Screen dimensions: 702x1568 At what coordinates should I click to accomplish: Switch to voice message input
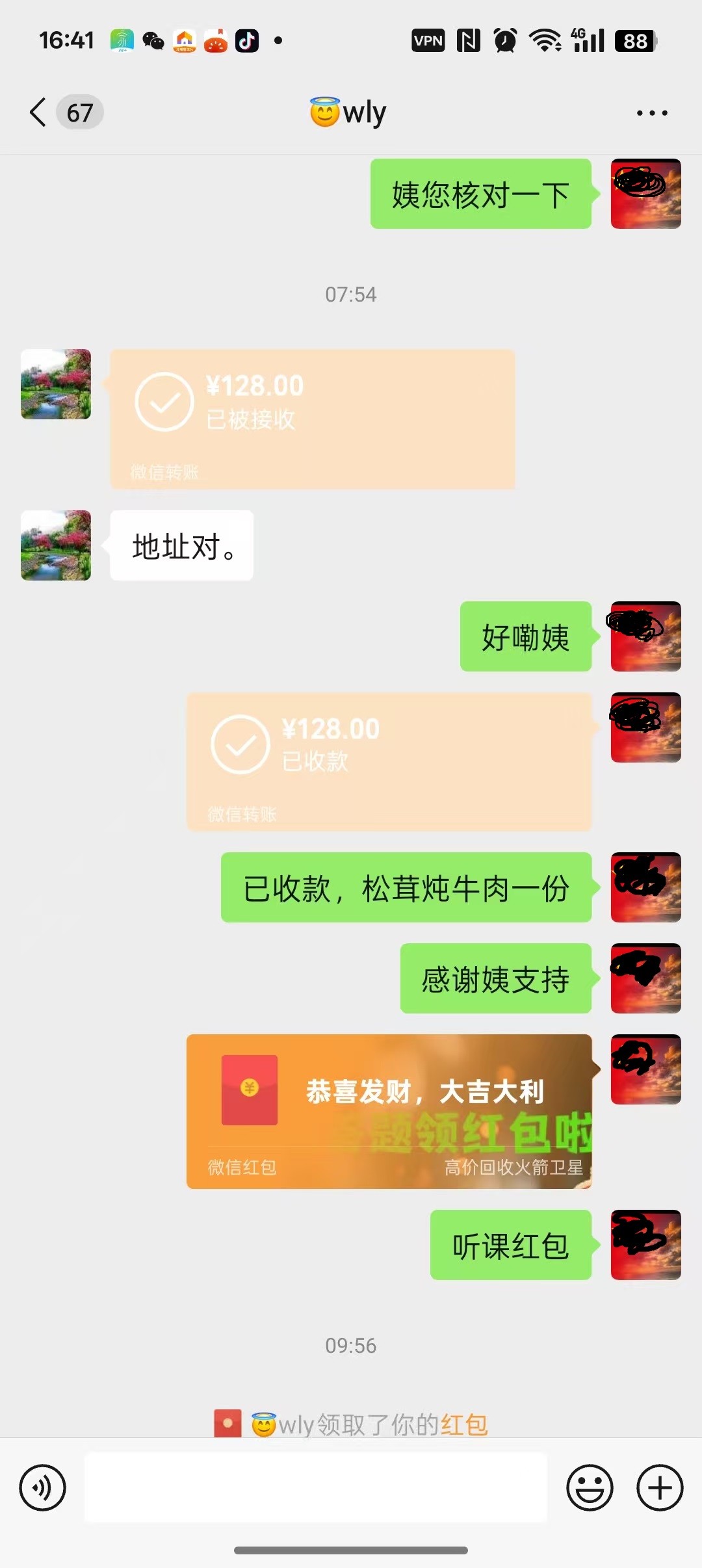(x=43, y=1487)
